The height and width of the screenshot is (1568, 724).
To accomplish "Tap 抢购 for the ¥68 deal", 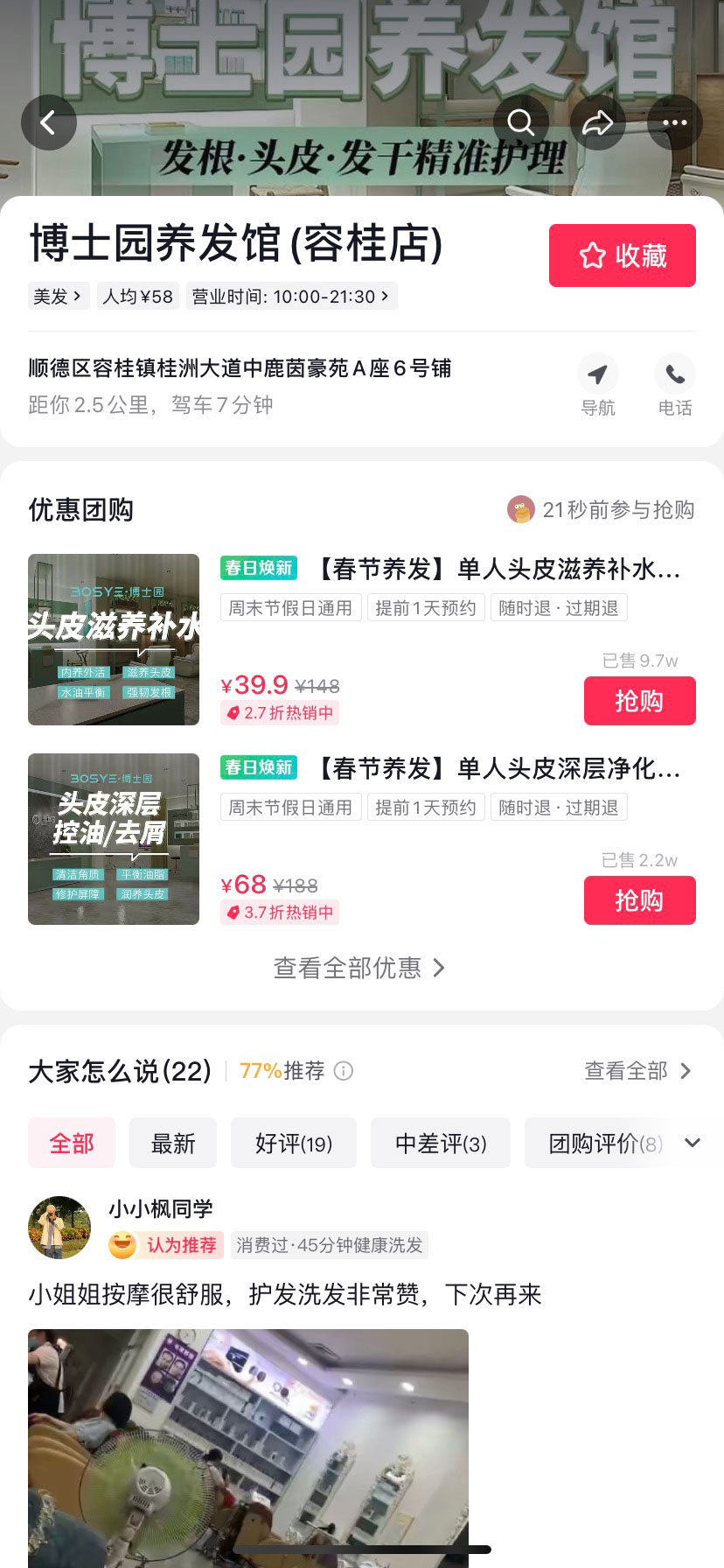I will click(x=639, y=900).
